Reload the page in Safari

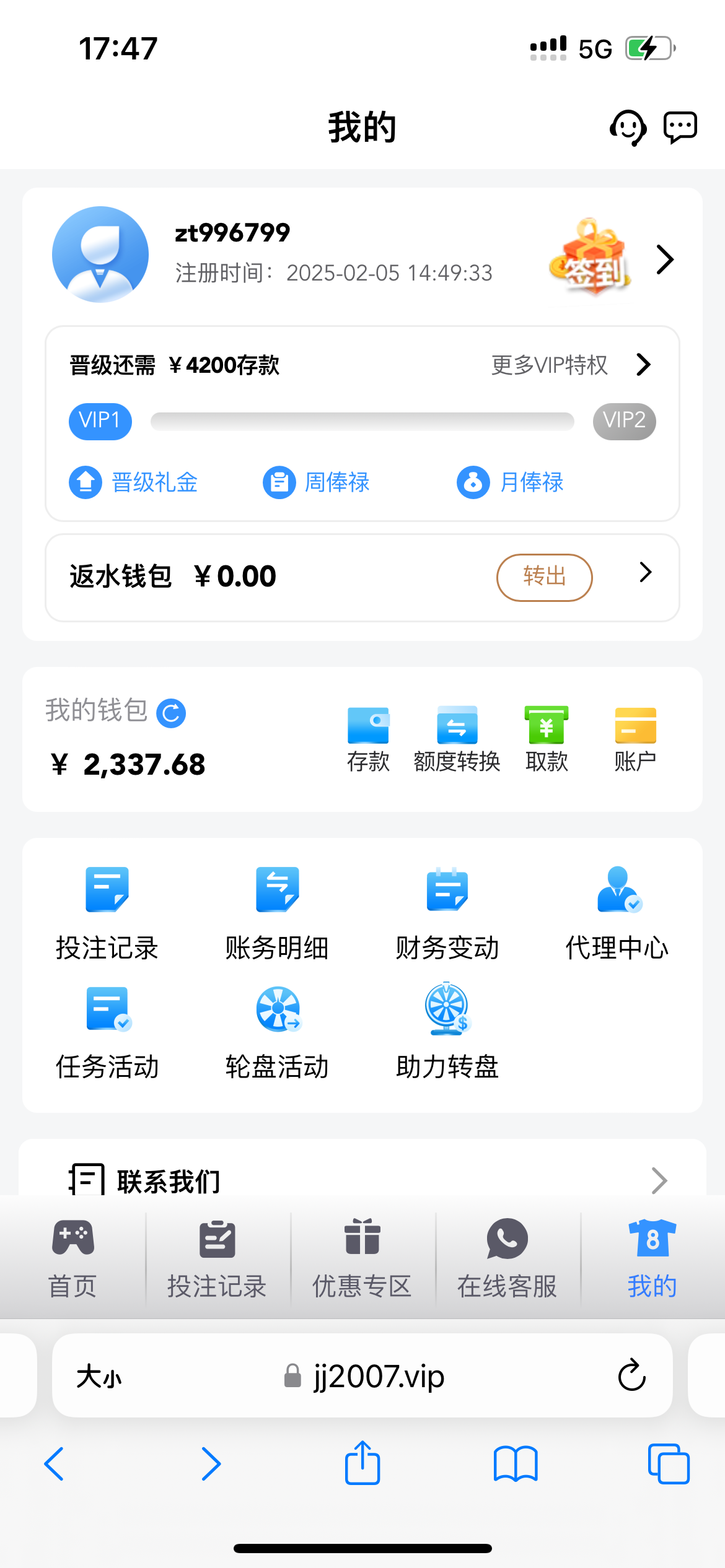(x=632, y=1375)
